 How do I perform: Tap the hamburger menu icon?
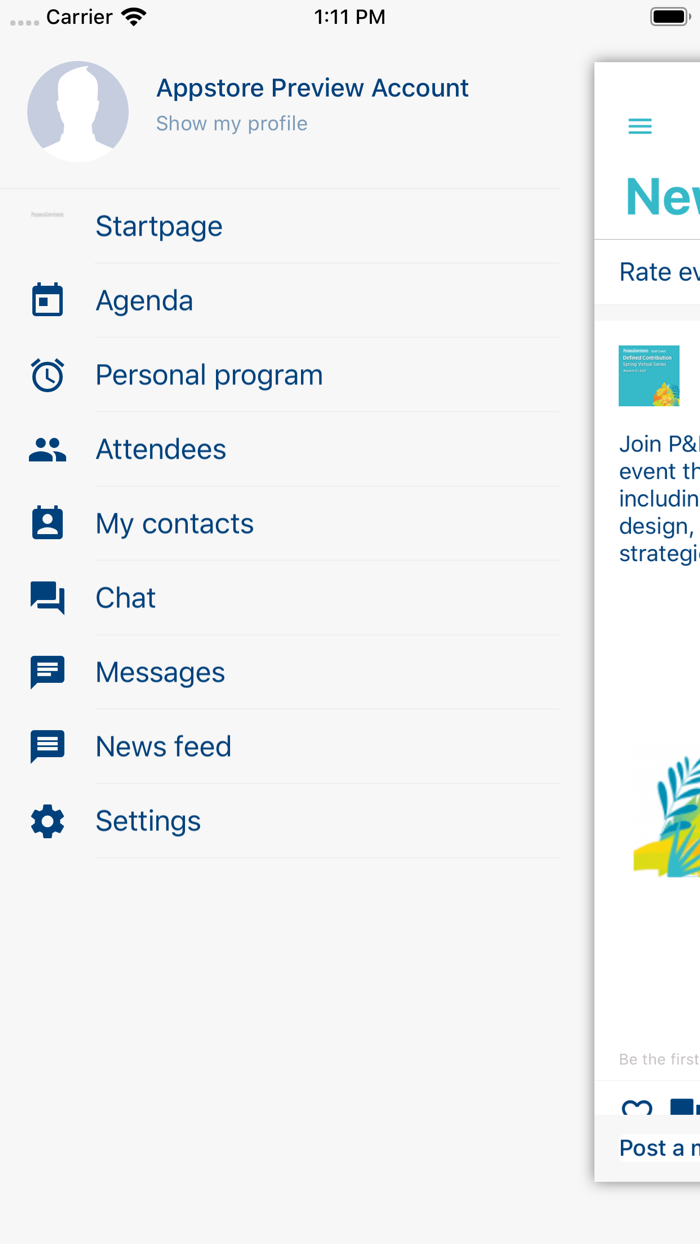640,126
